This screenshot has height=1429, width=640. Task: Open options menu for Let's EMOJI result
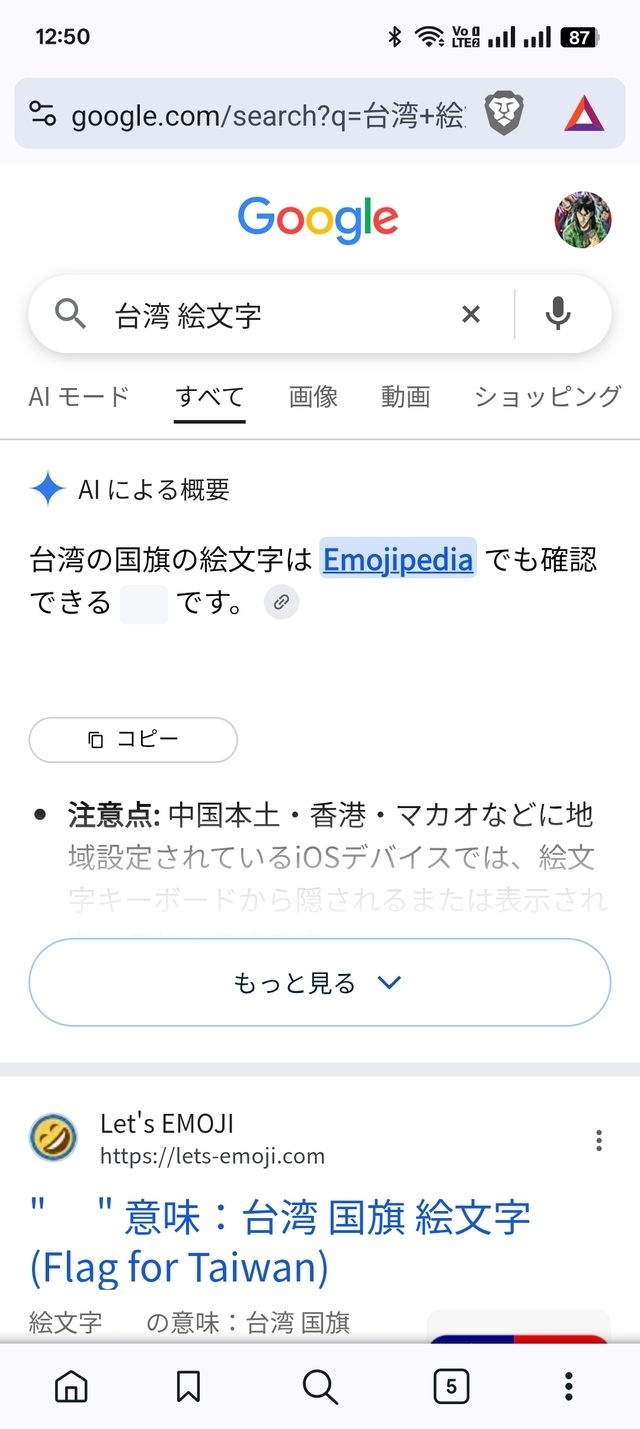click(598, 1140)
